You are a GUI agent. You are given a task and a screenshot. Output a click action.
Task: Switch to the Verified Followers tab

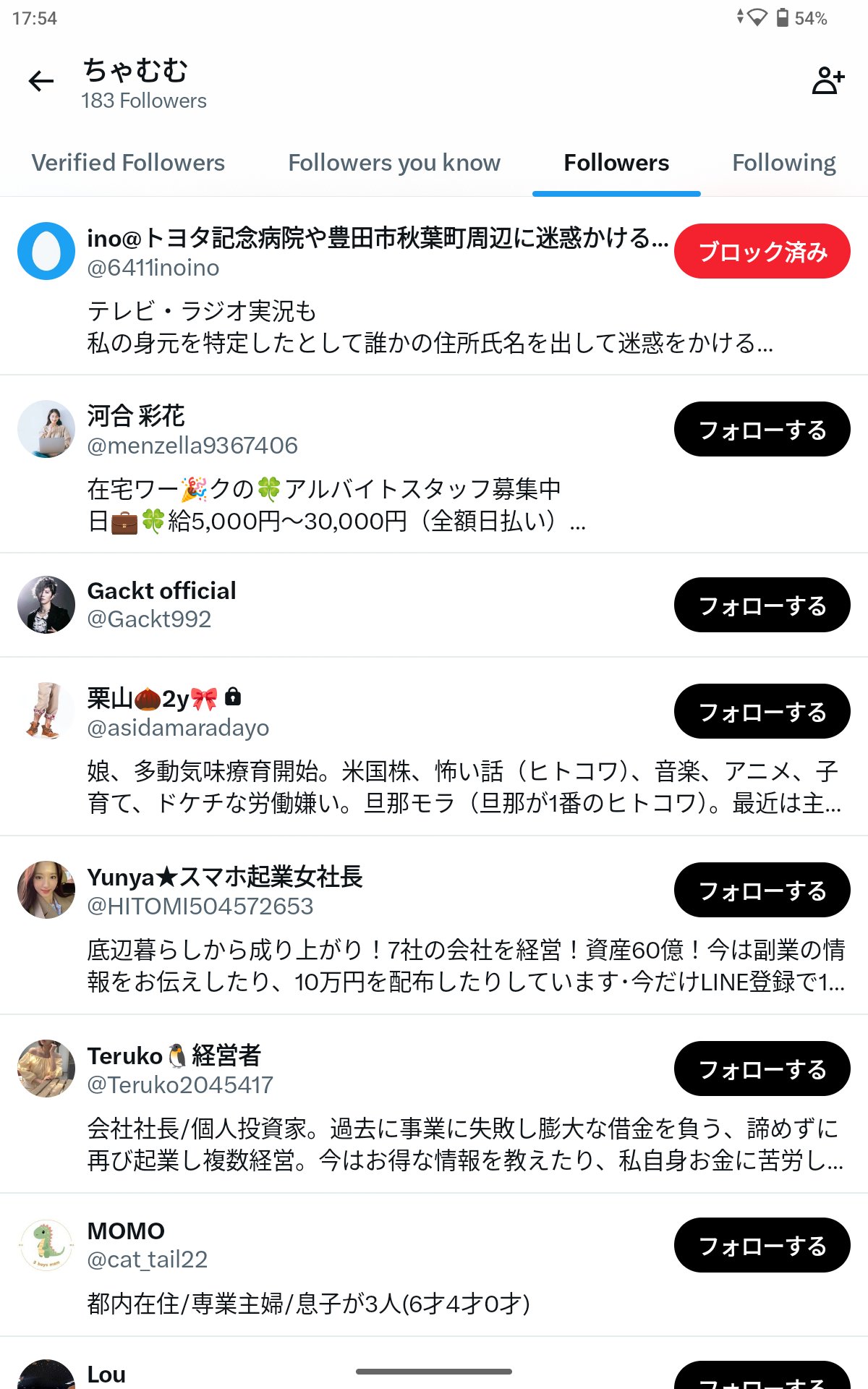pos(128,163)
